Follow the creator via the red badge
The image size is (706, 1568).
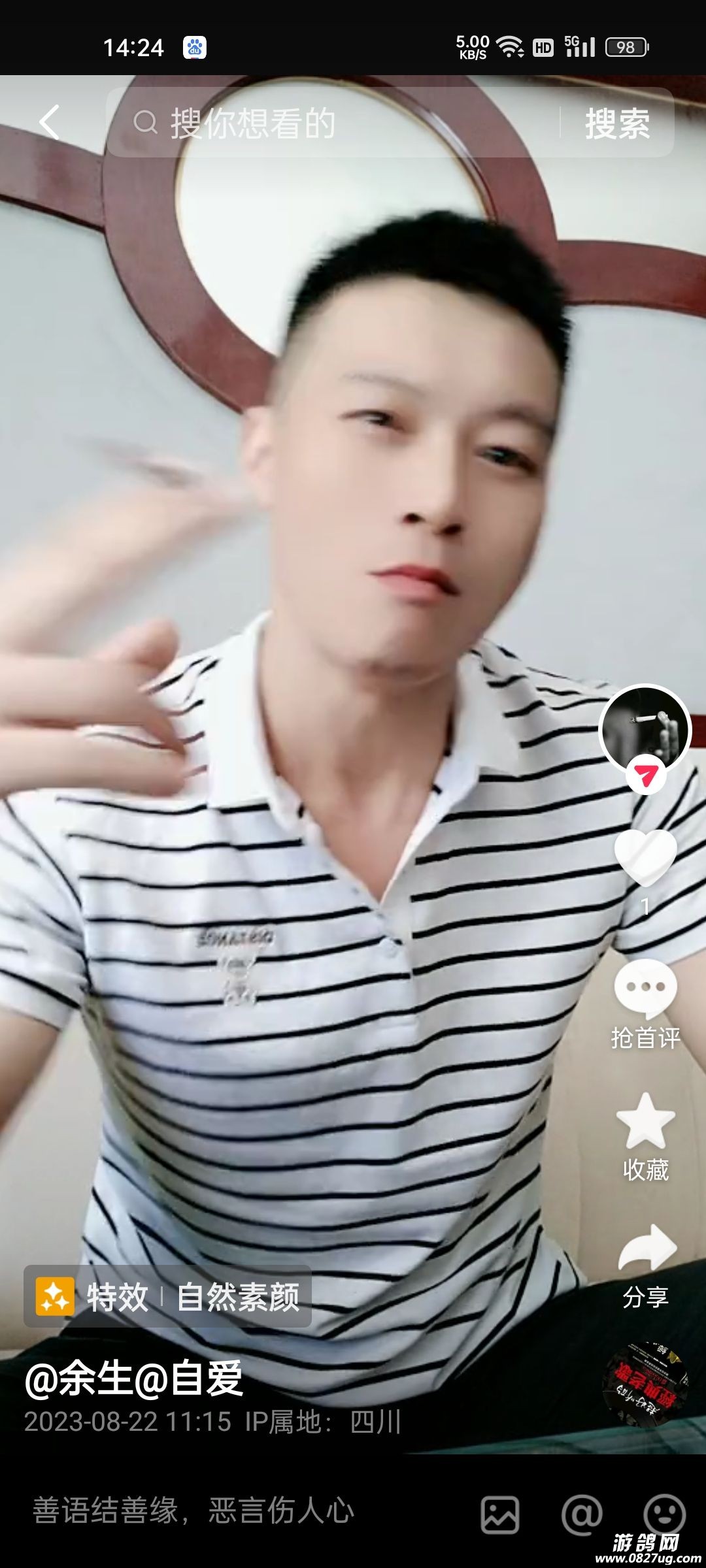click(646, 777)
